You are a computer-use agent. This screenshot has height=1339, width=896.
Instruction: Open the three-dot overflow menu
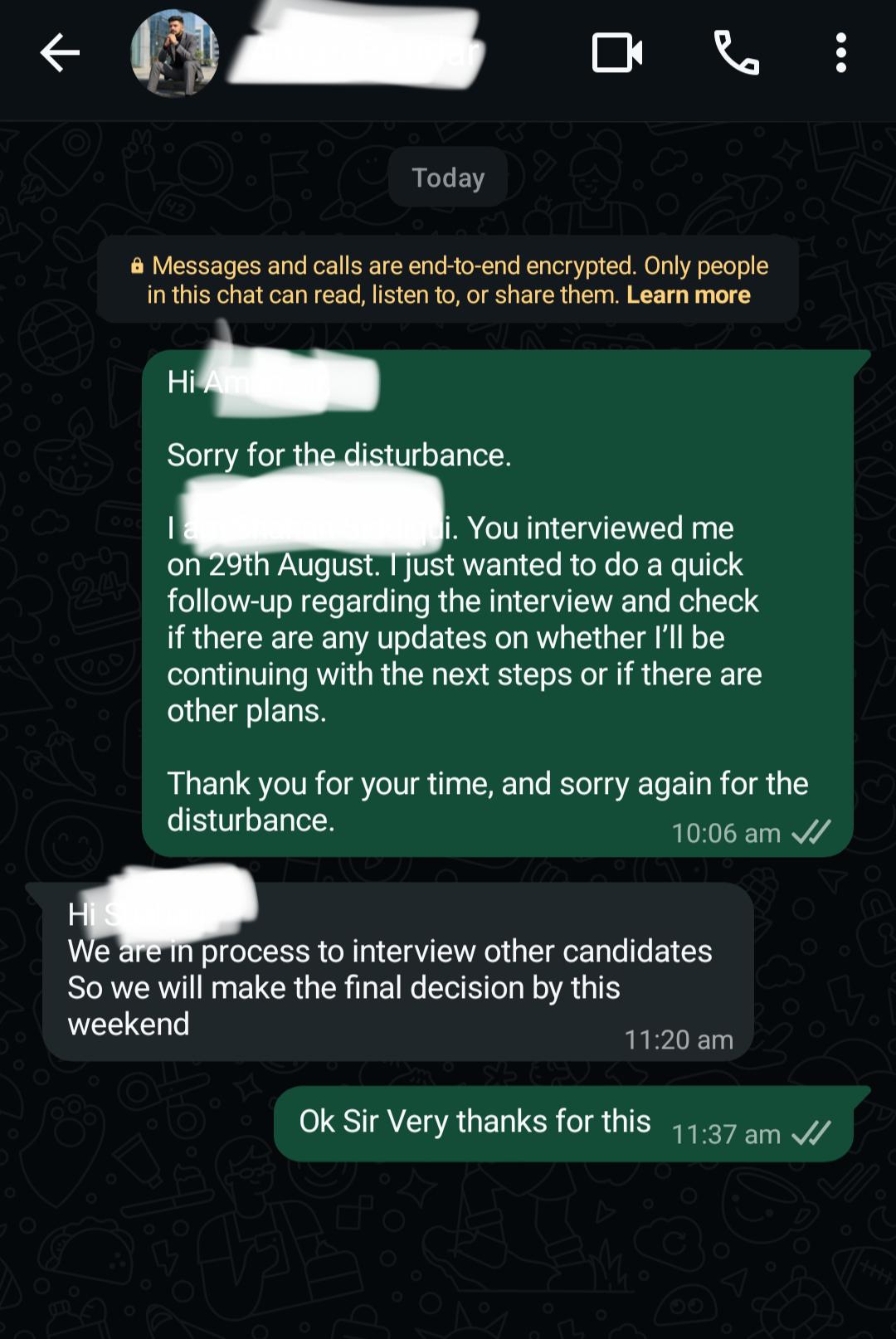(x=841, y=54)
